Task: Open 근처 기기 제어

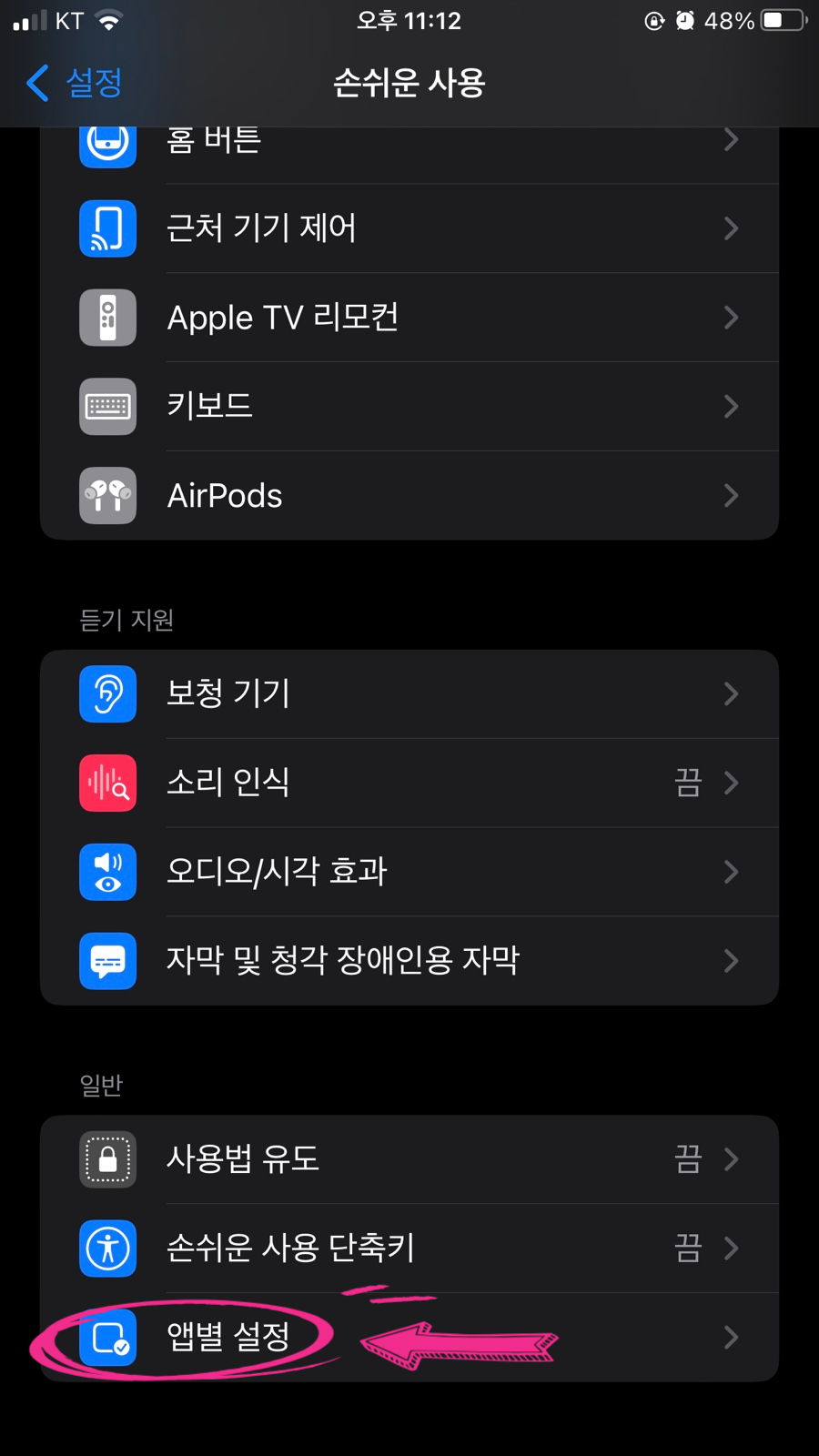Action: (x=409, y=228)
